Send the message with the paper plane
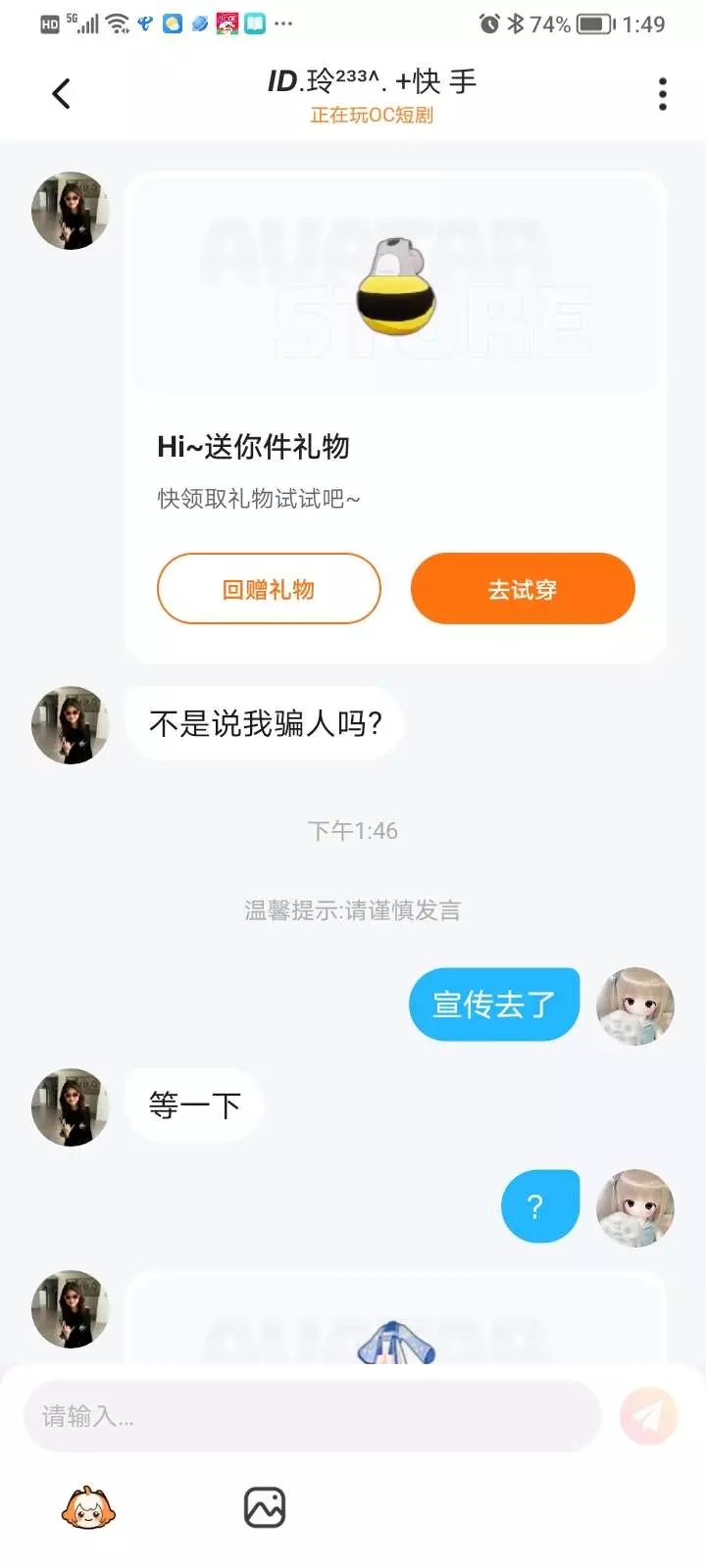706x1568 pixels. coord(649,1416)
